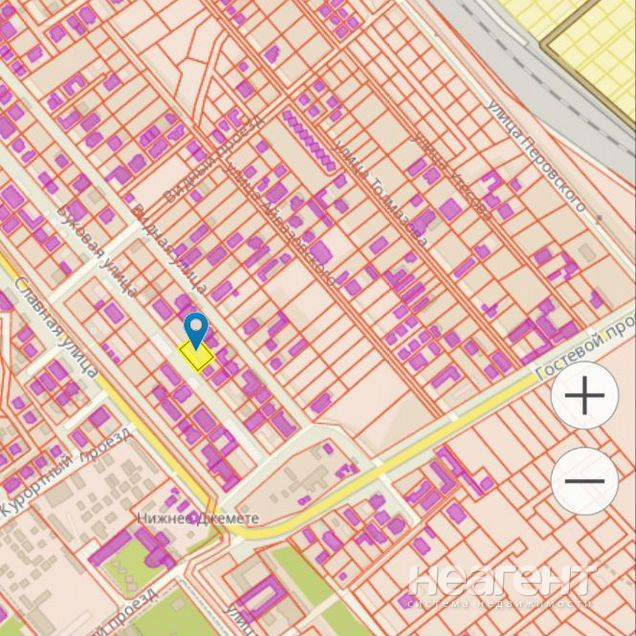Zoom out of the map
Viewport: 636px width, 636px height.
tap(585, 480)
